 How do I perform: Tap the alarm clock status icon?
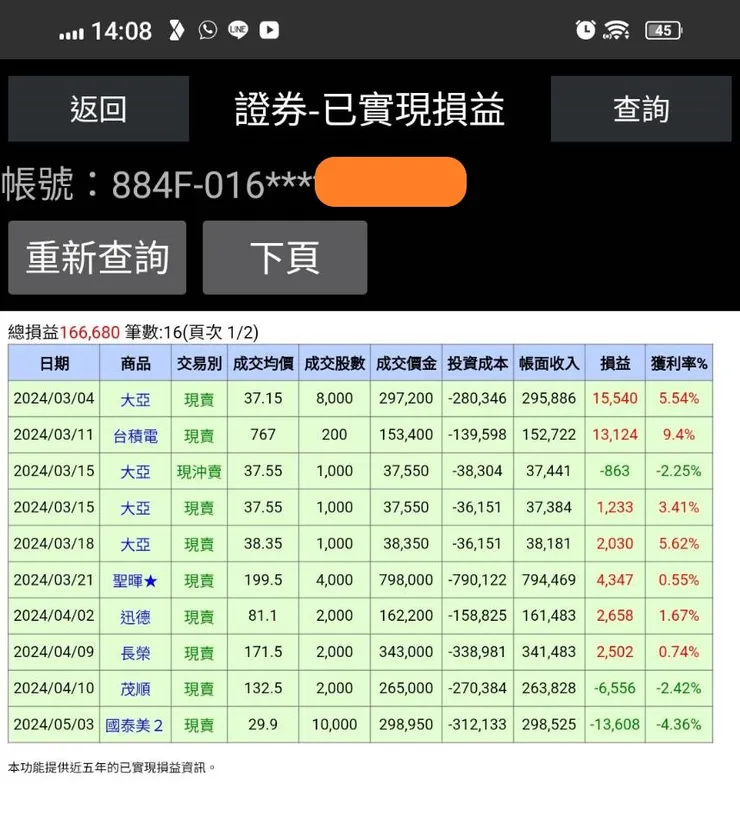pyautogui.click(x=586, y=30)
